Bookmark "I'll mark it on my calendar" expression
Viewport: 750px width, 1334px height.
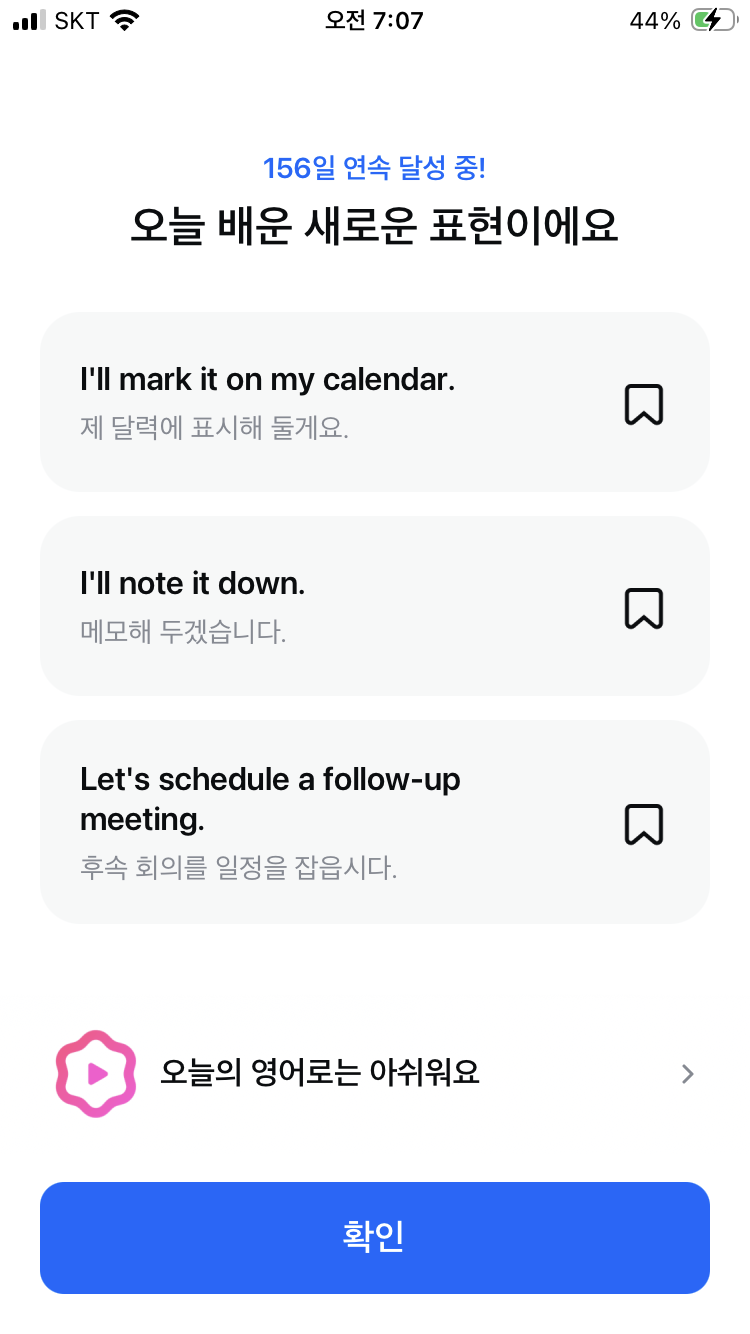(644, 404)
